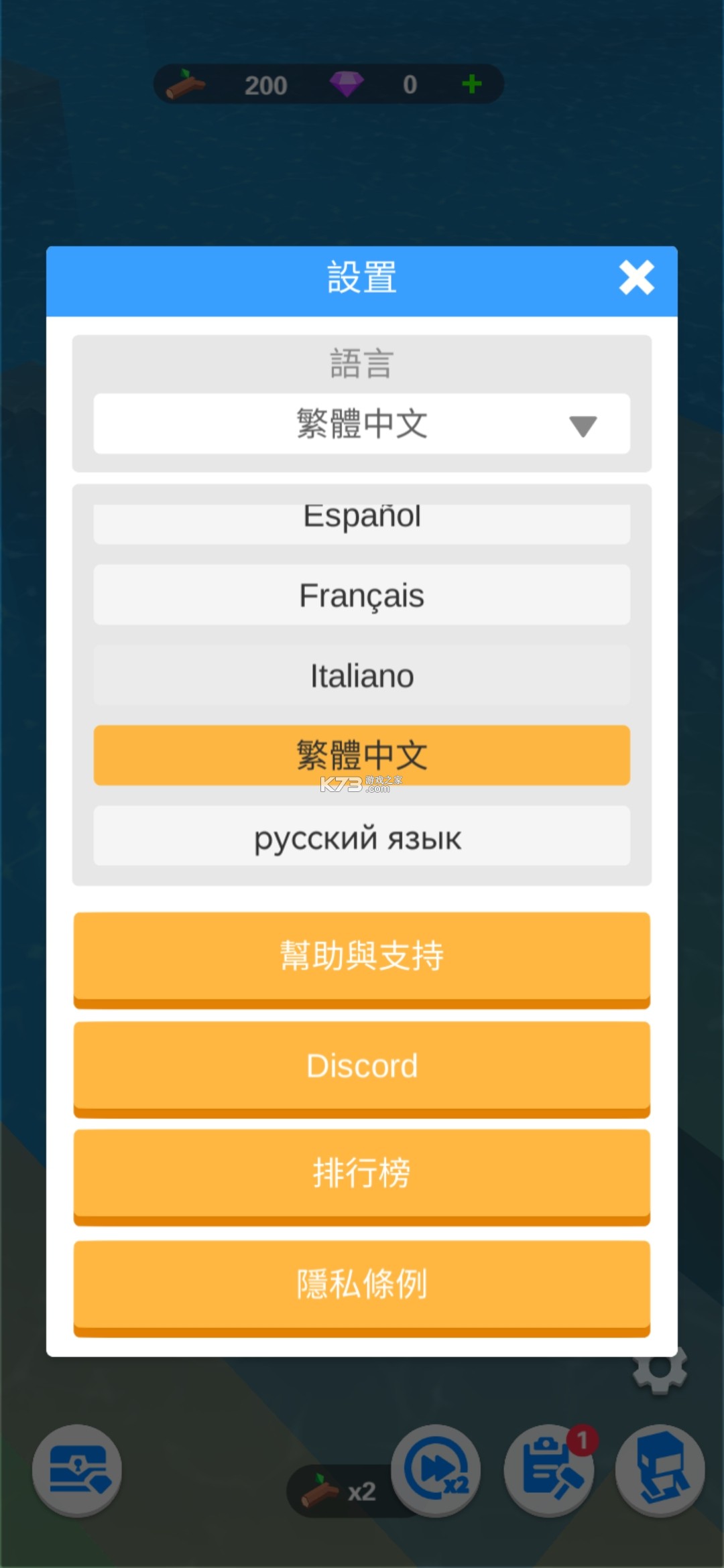Open the treasure map icon
This screenshot has width=724, height=1568.
click(x=77, y=1470)
